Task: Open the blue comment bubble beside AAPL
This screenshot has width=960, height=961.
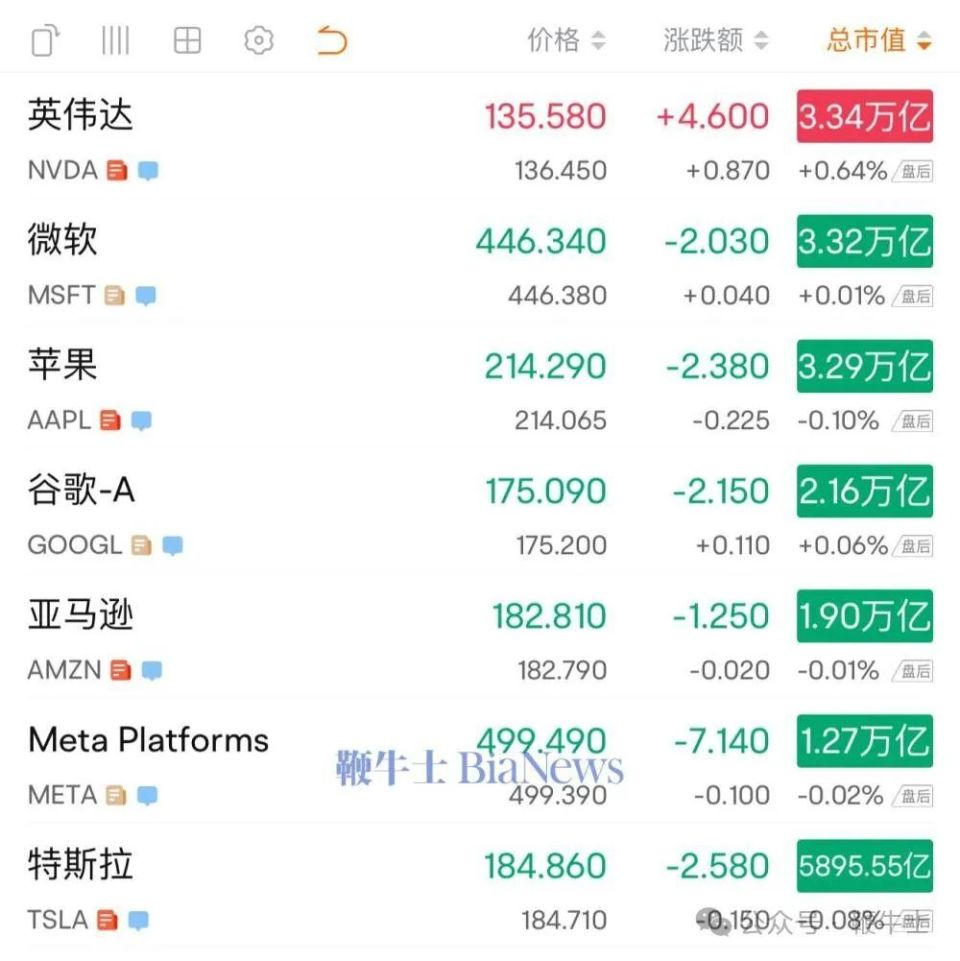Action: [x=142, y=420]
